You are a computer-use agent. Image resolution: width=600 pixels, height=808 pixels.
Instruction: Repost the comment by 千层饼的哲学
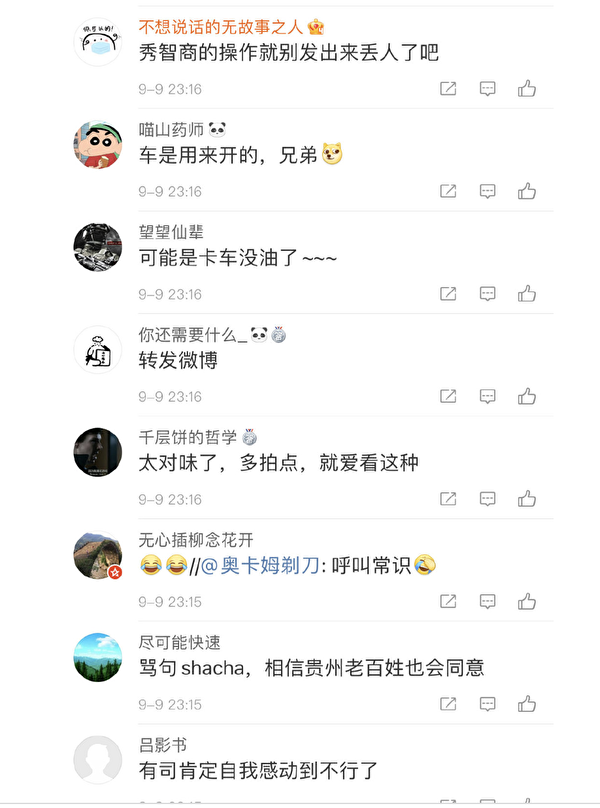(448, 499)
